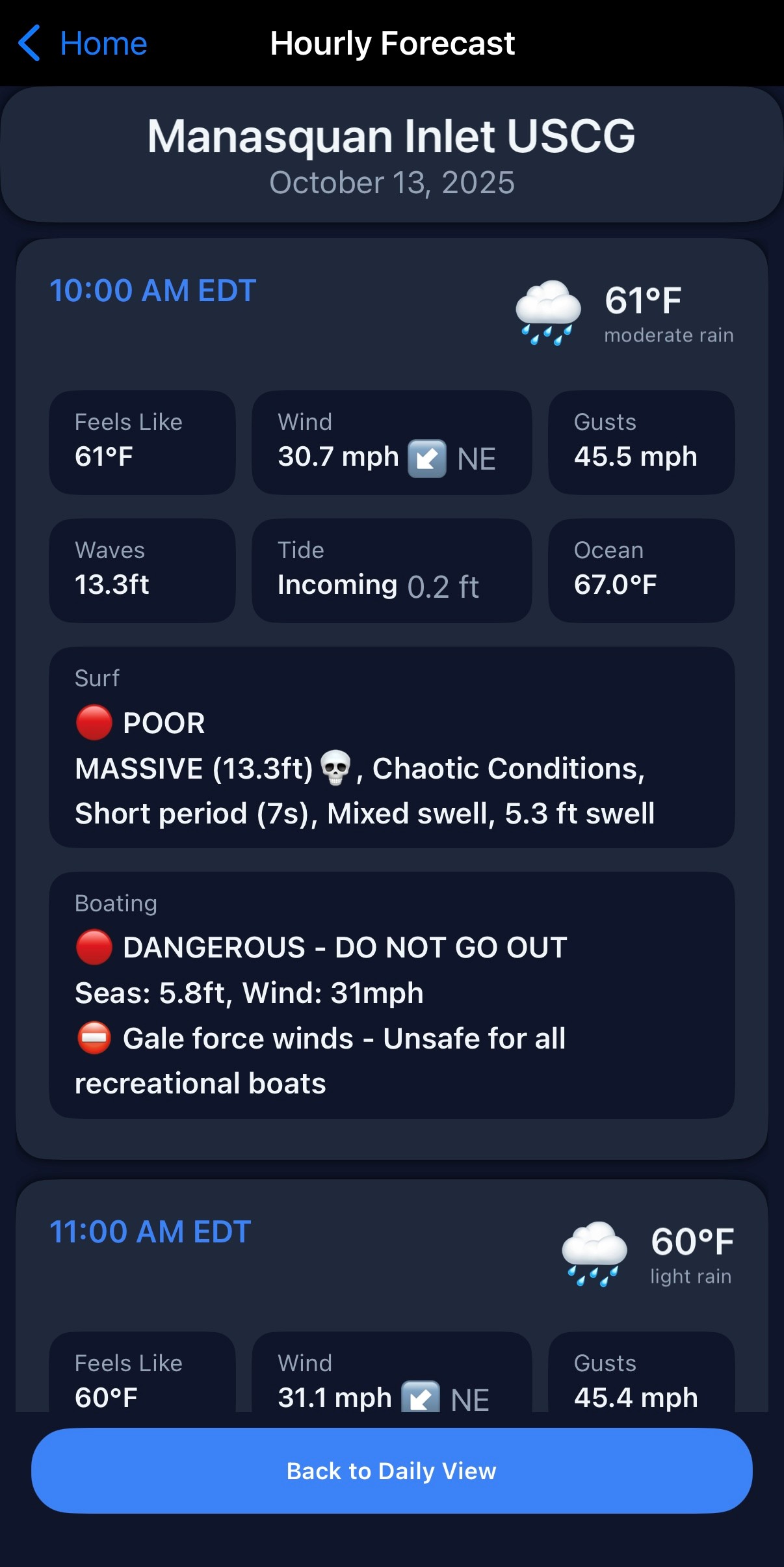Open the 10:00 AM EDT hourly entry
Image resolution: width=784 pixels, height=1567 pixels.
click(x=152, y=291)
